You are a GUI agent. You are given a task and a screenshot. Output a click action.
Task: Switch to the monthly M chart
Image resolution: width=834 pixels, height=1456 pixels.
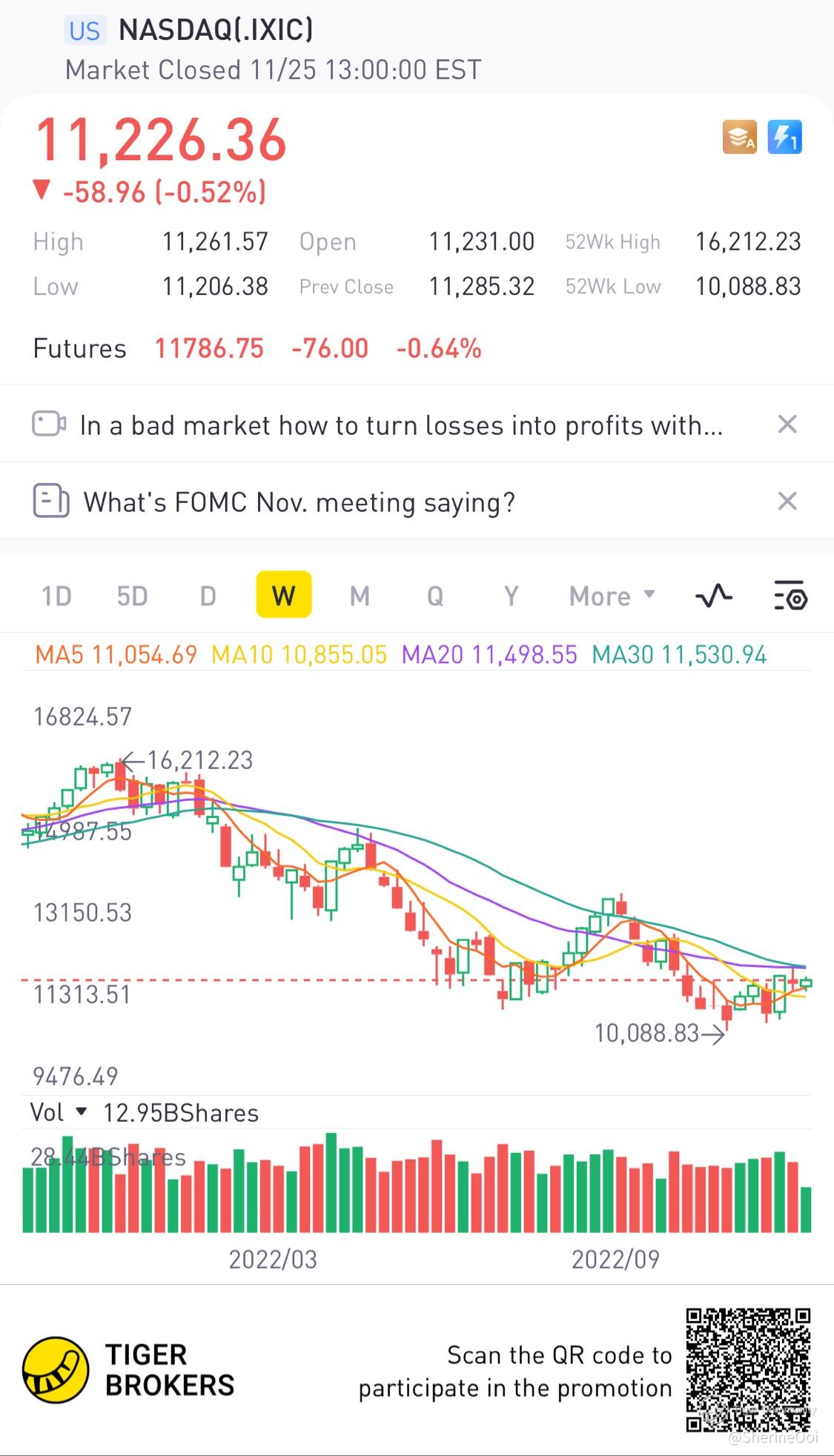coord(360,596)
